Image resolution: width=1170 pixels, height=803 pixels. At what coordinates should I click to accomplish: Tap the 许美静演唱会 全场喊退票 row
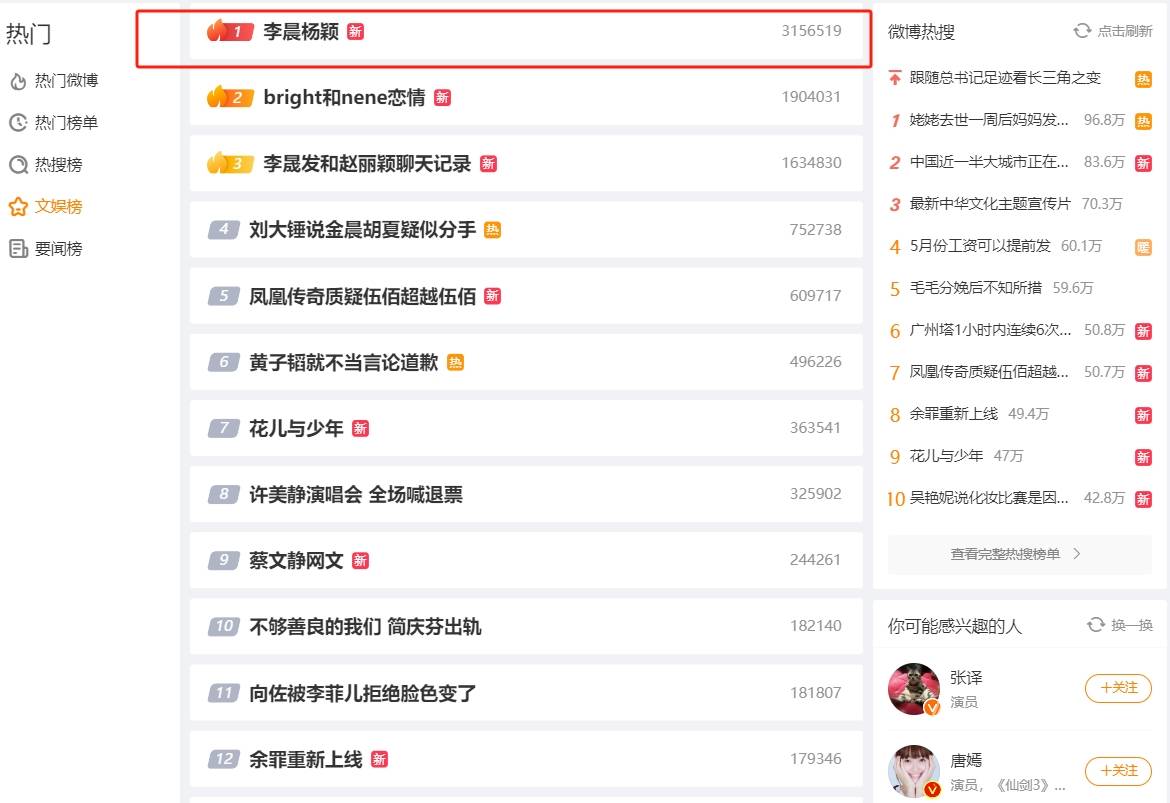(x=355, y=494)
